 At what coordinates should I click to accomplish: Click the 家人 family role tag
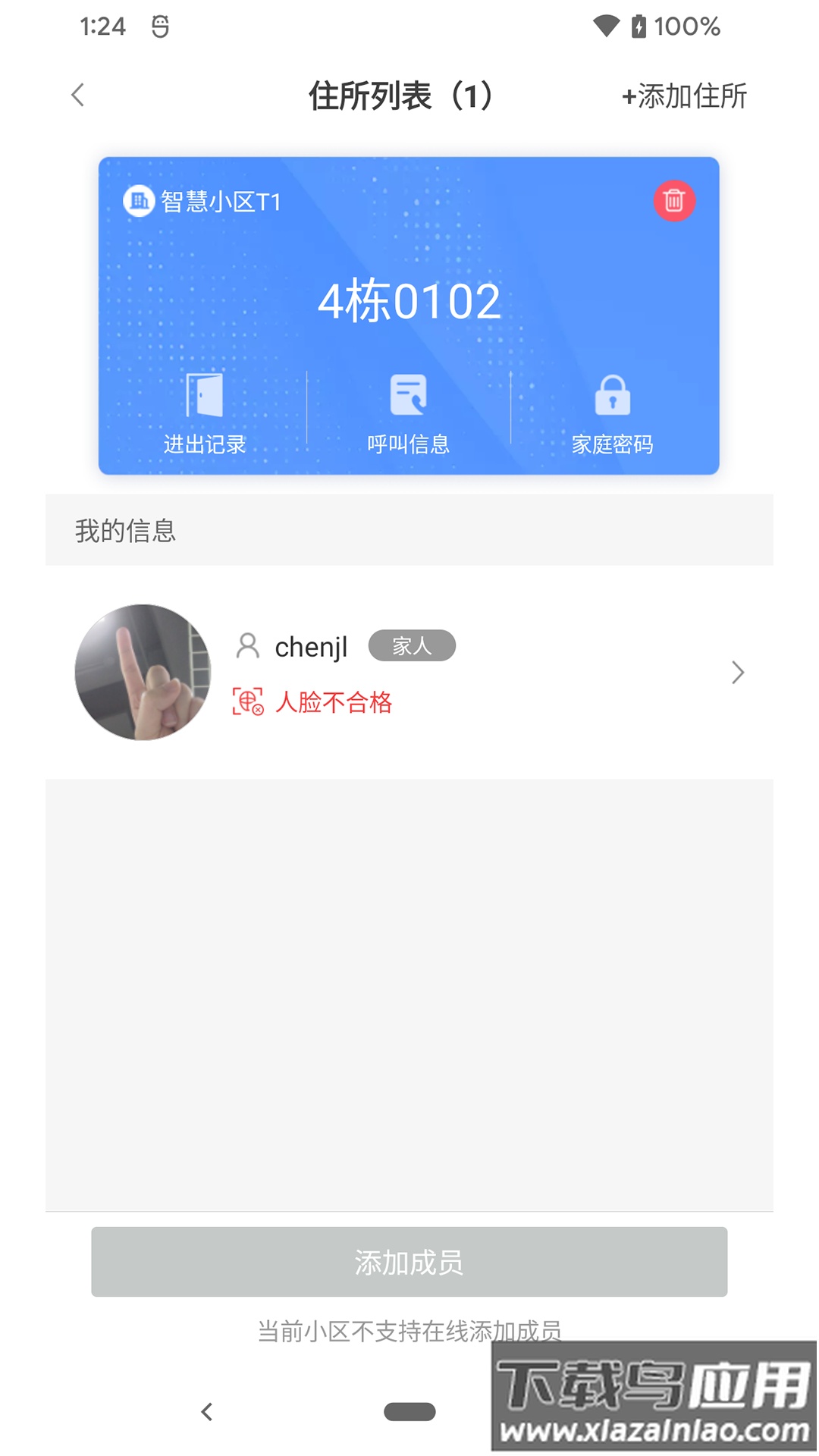413,645
